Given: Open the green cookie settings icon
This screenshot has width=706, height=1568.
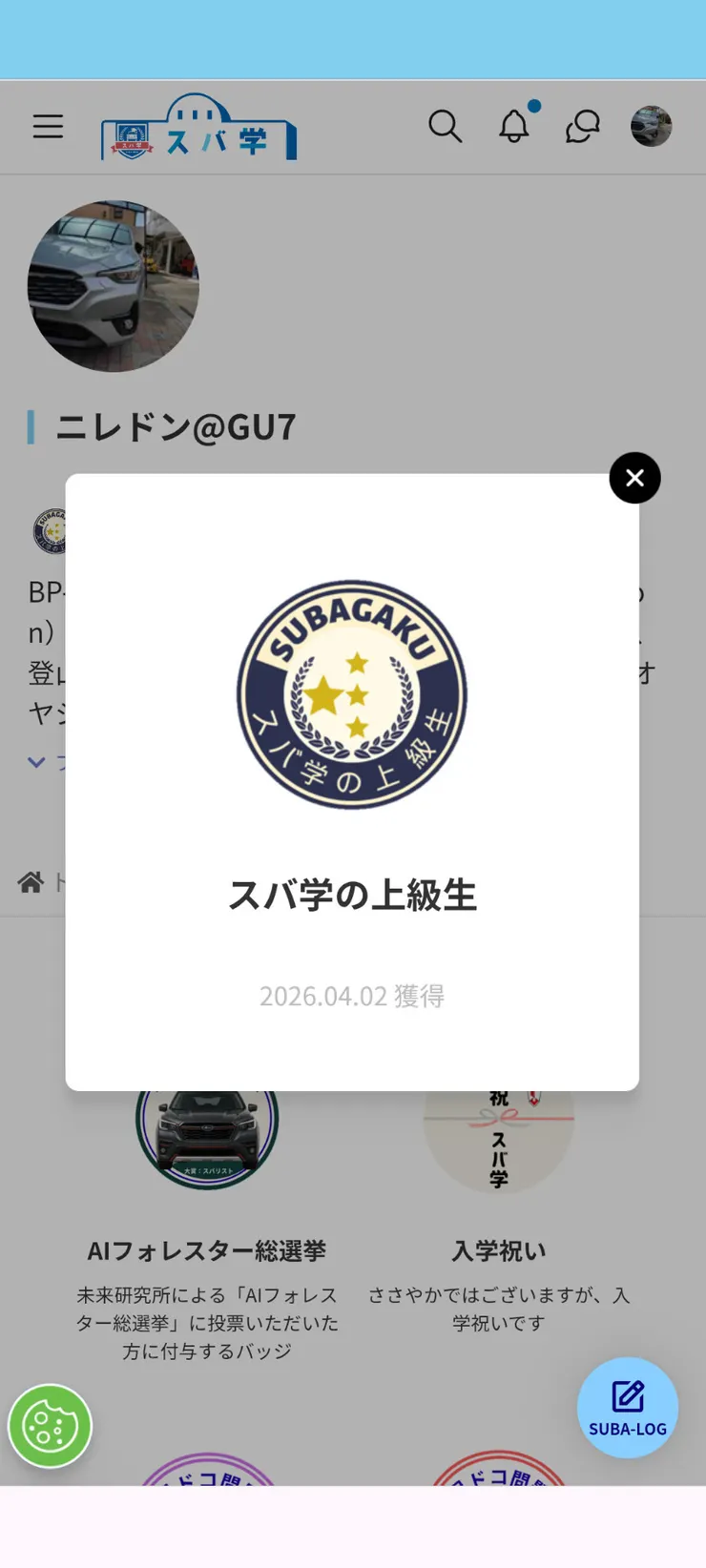Looking at the screenshot, I should tap(50, 1425).
